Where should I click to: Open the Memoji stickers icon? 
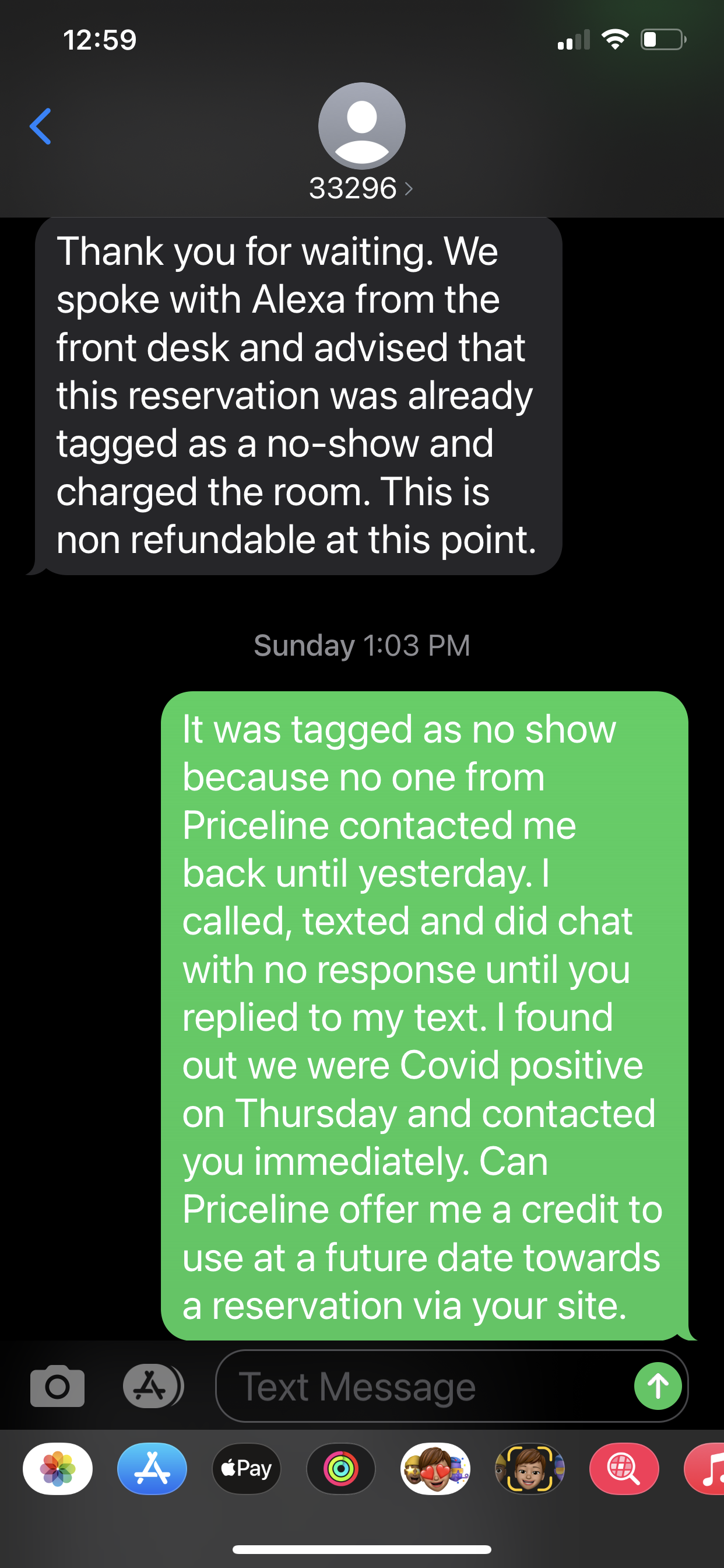click(x=435, y=1469)
